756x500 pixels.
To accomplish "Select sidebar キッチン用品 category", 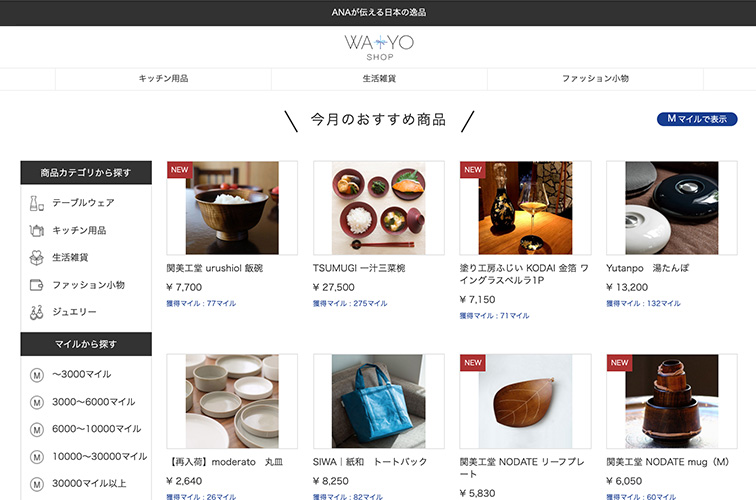I will (79, 230).
